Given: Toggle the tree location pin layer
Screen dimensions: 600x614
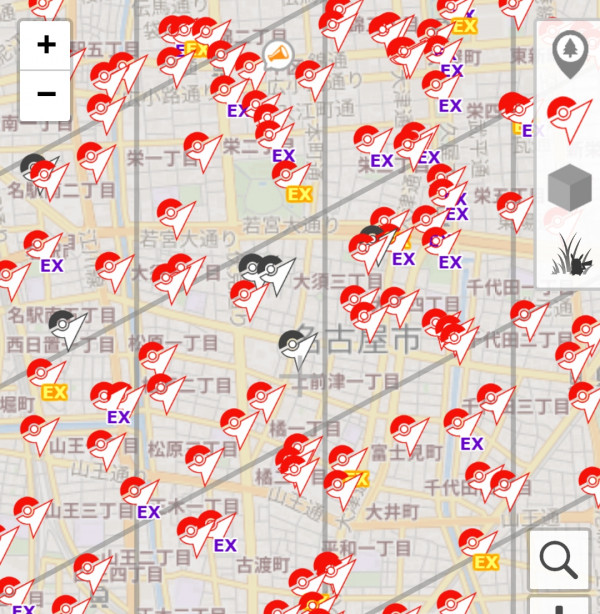Looking at the screenshot, I should point(570,56).
